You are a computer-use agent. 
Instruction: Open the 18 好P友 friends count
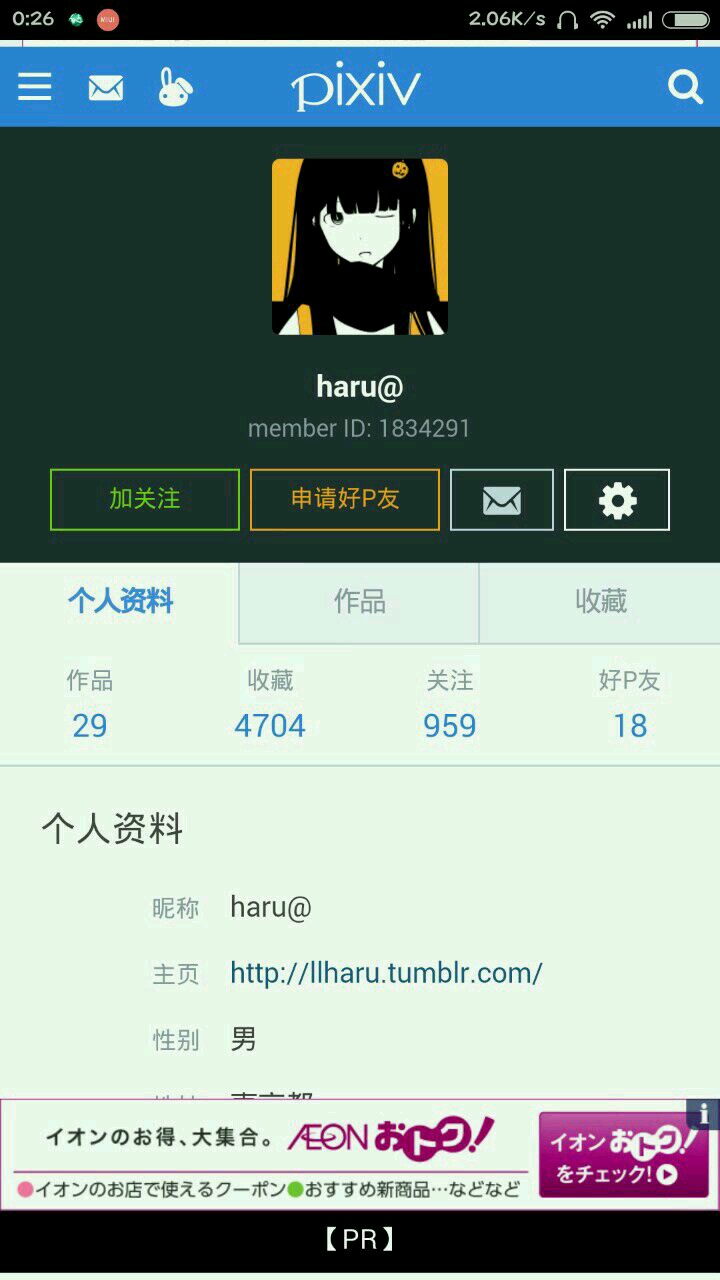(630, 725)
